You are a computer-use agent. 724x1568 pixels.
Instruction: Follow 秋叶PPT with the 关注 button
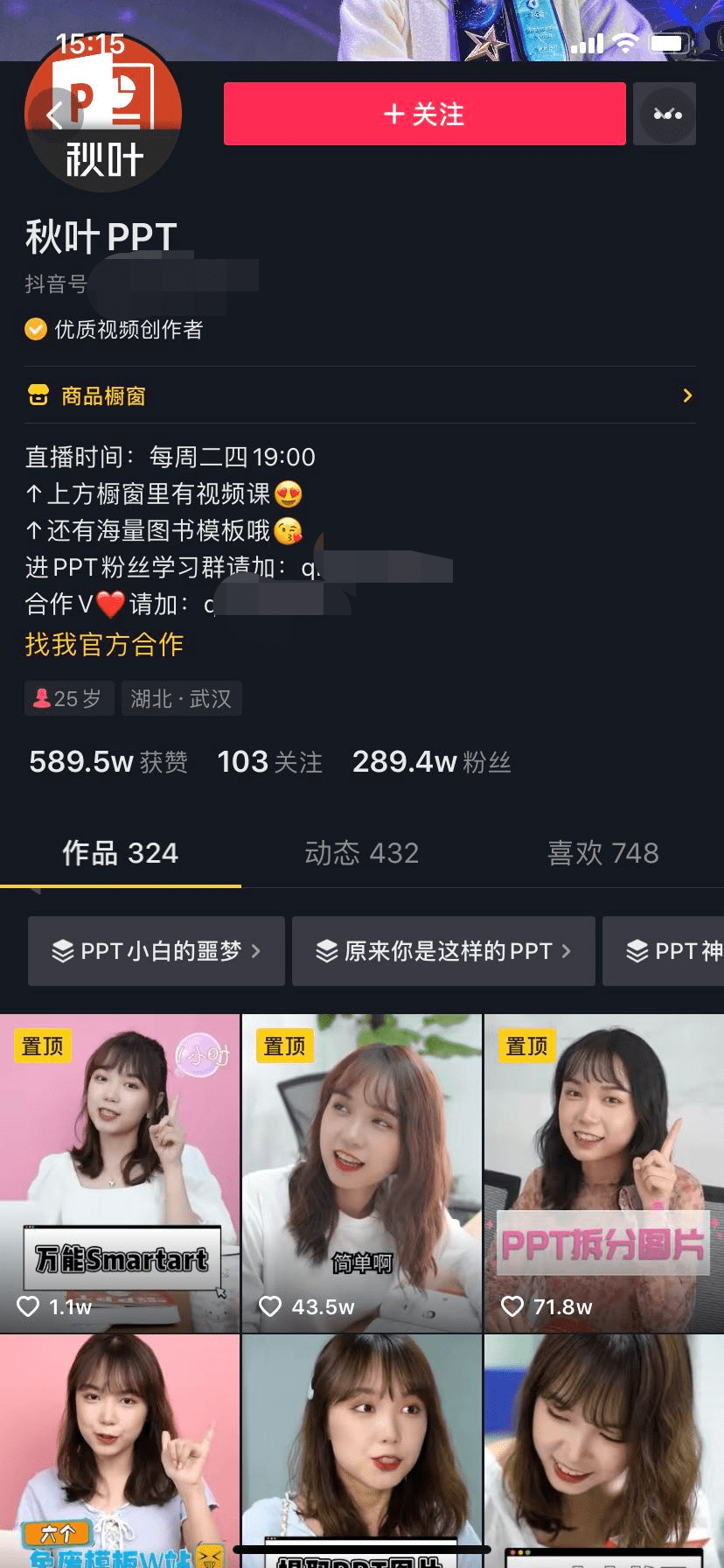point(425,114)
